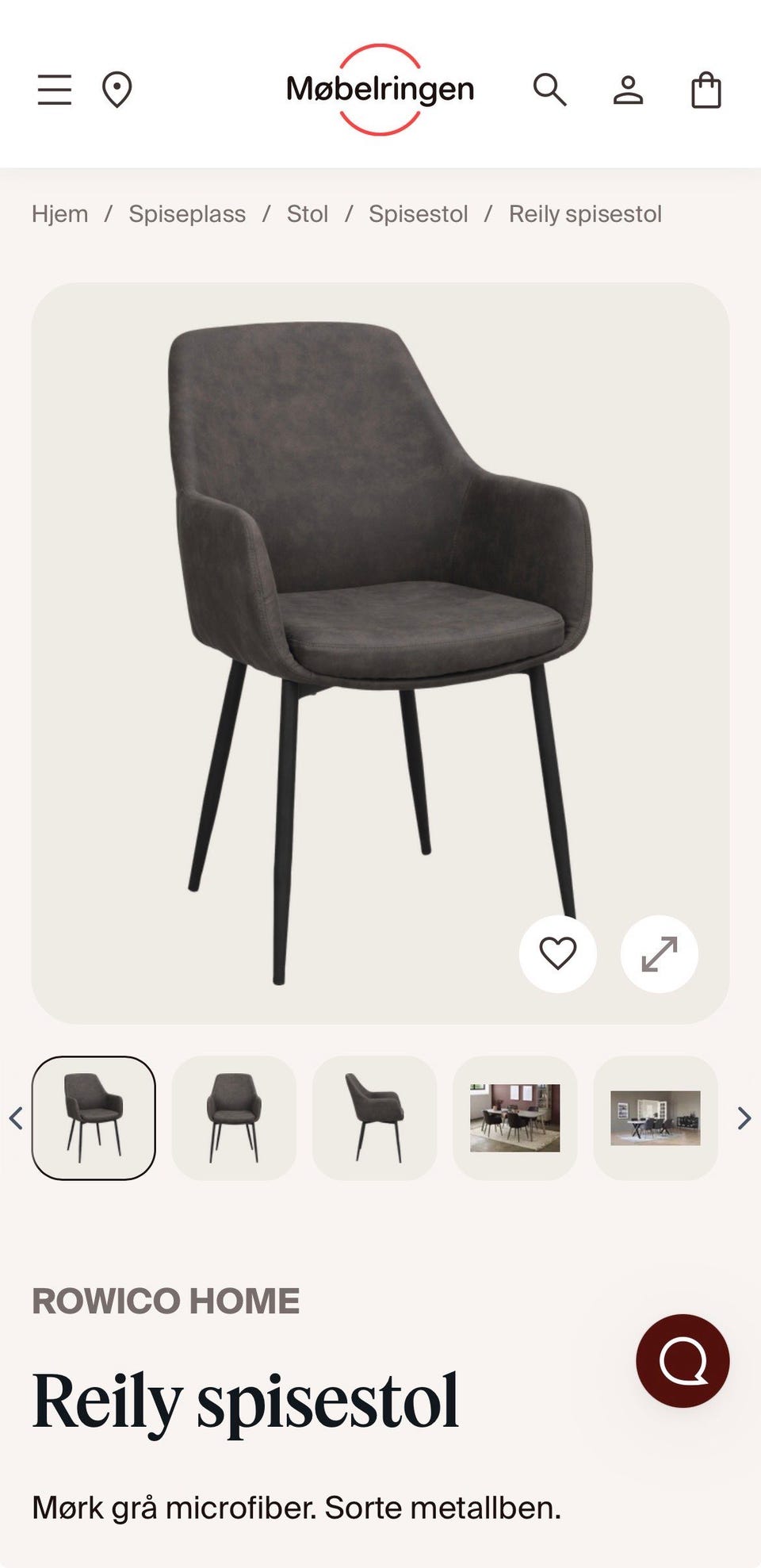Open the Stol breadcrumb
The width and height of the screenshot is (761, 1568).
point(308,214)
